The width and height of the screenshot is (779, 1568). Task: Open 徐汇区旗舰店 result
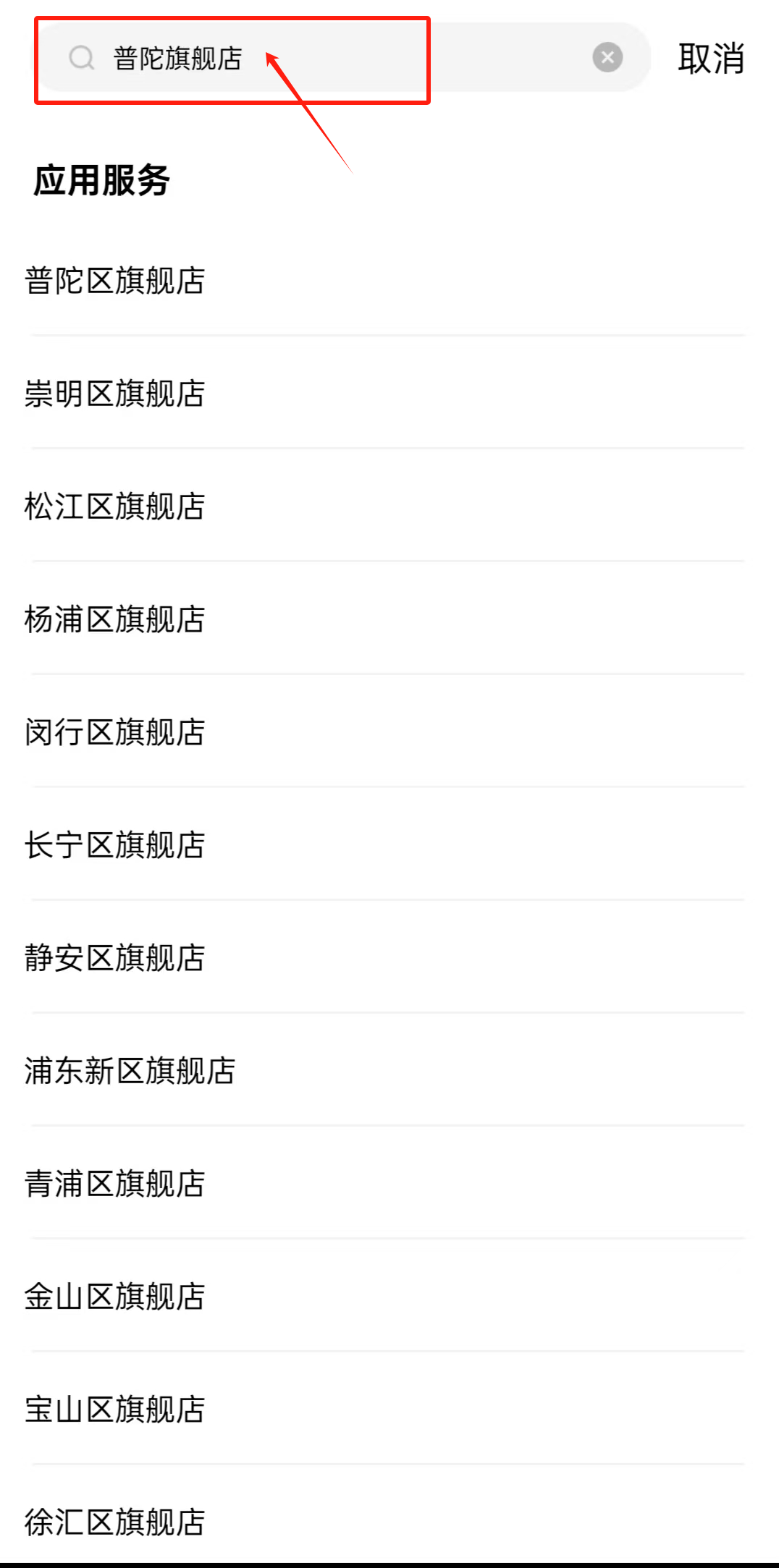(115, 1522)
